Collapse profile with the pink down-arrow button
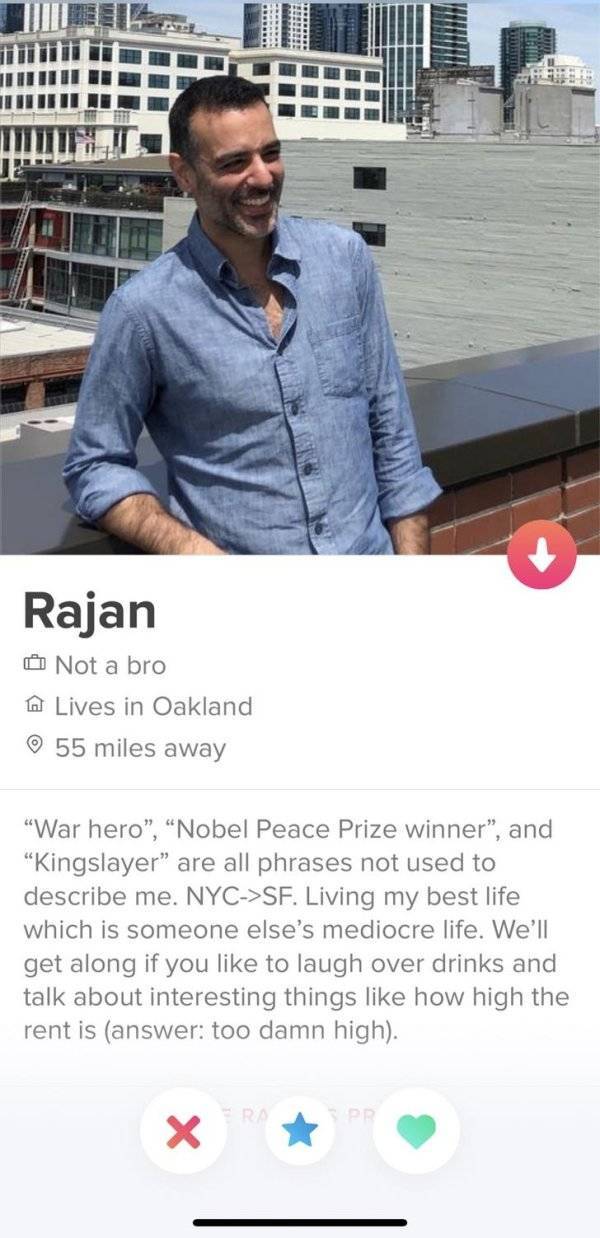This screenshot has height=1238, width=600. coord(541,556)
